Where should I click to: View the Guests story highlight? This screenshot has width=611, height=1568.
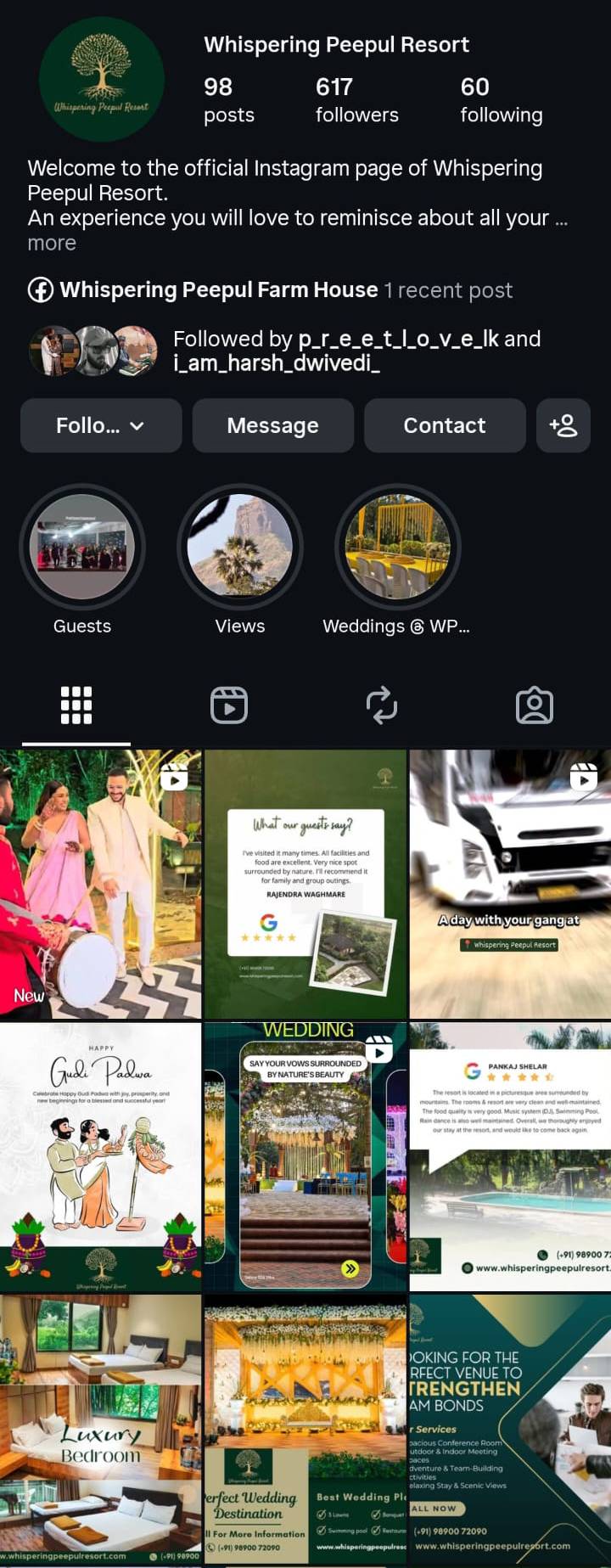[x=82, y=548]
